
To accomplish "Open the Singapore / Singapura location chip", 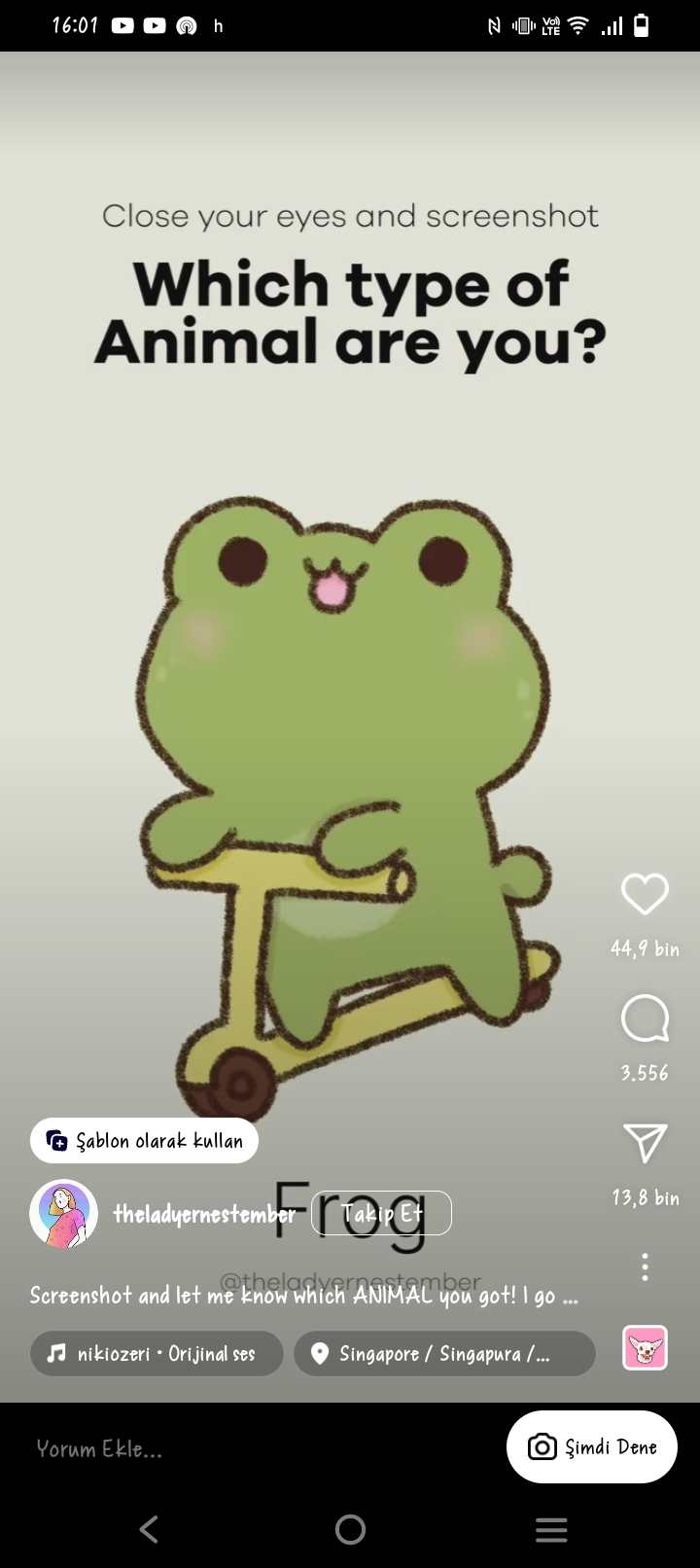I will coord(444,1353).
